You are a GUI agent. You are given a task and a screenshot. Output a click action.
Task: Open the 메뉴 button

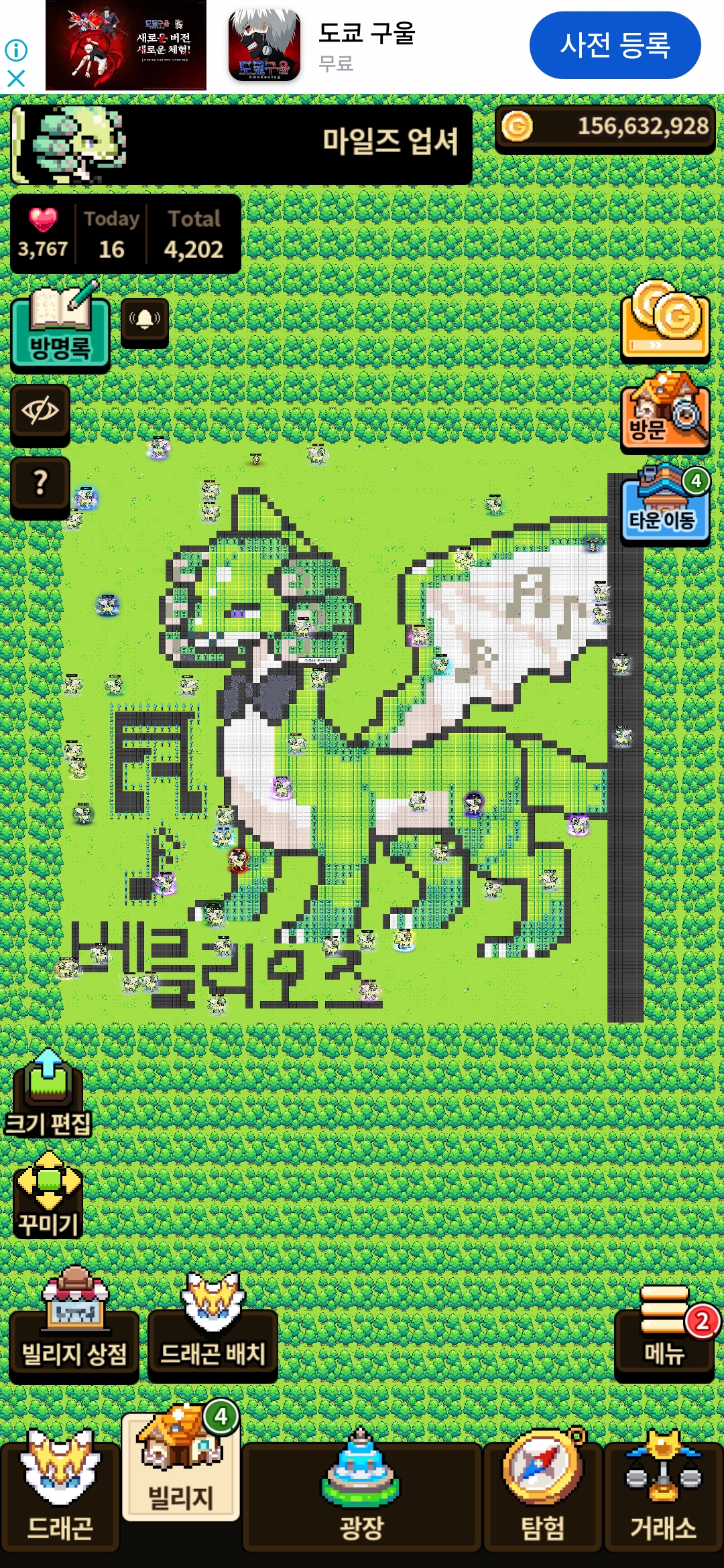pos(664,1333)
